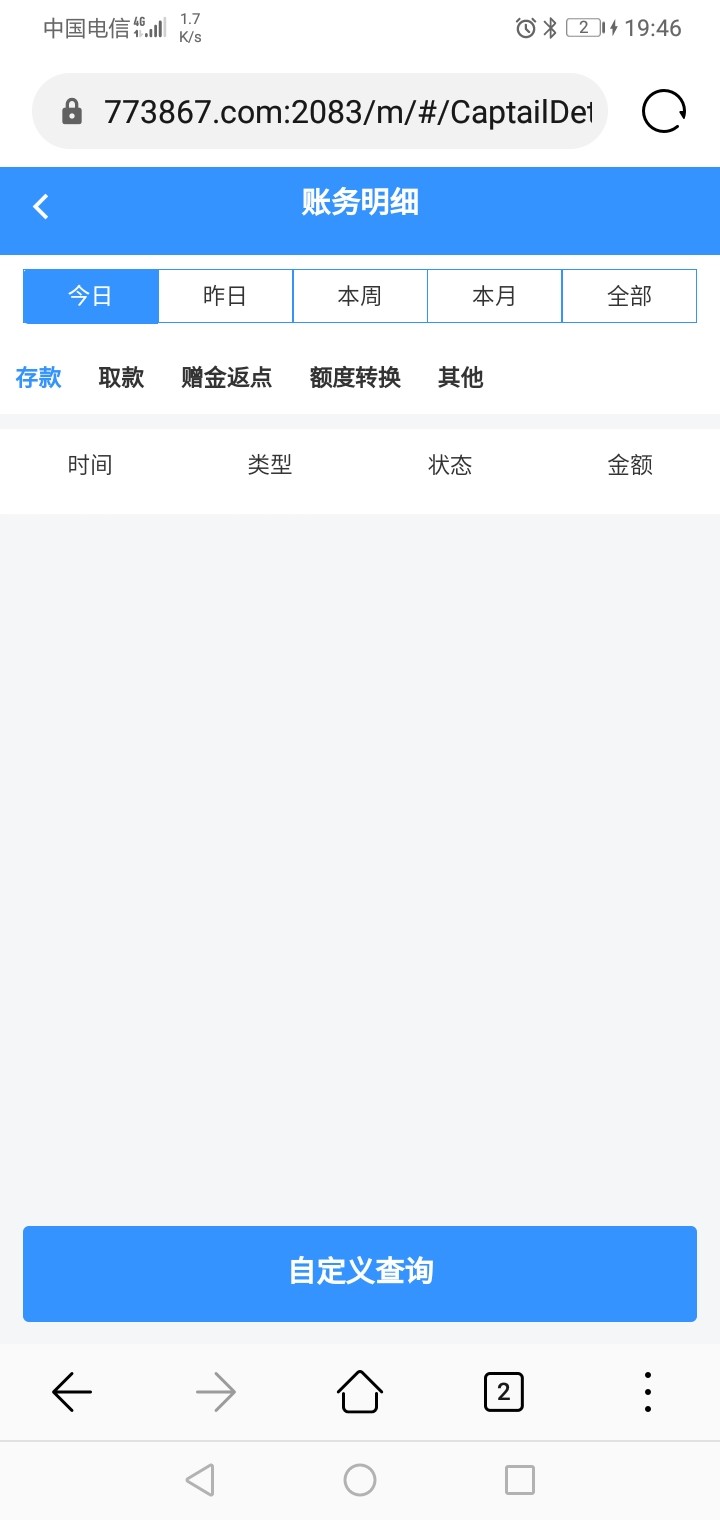Tap the 自定义查询 button

360,1273
